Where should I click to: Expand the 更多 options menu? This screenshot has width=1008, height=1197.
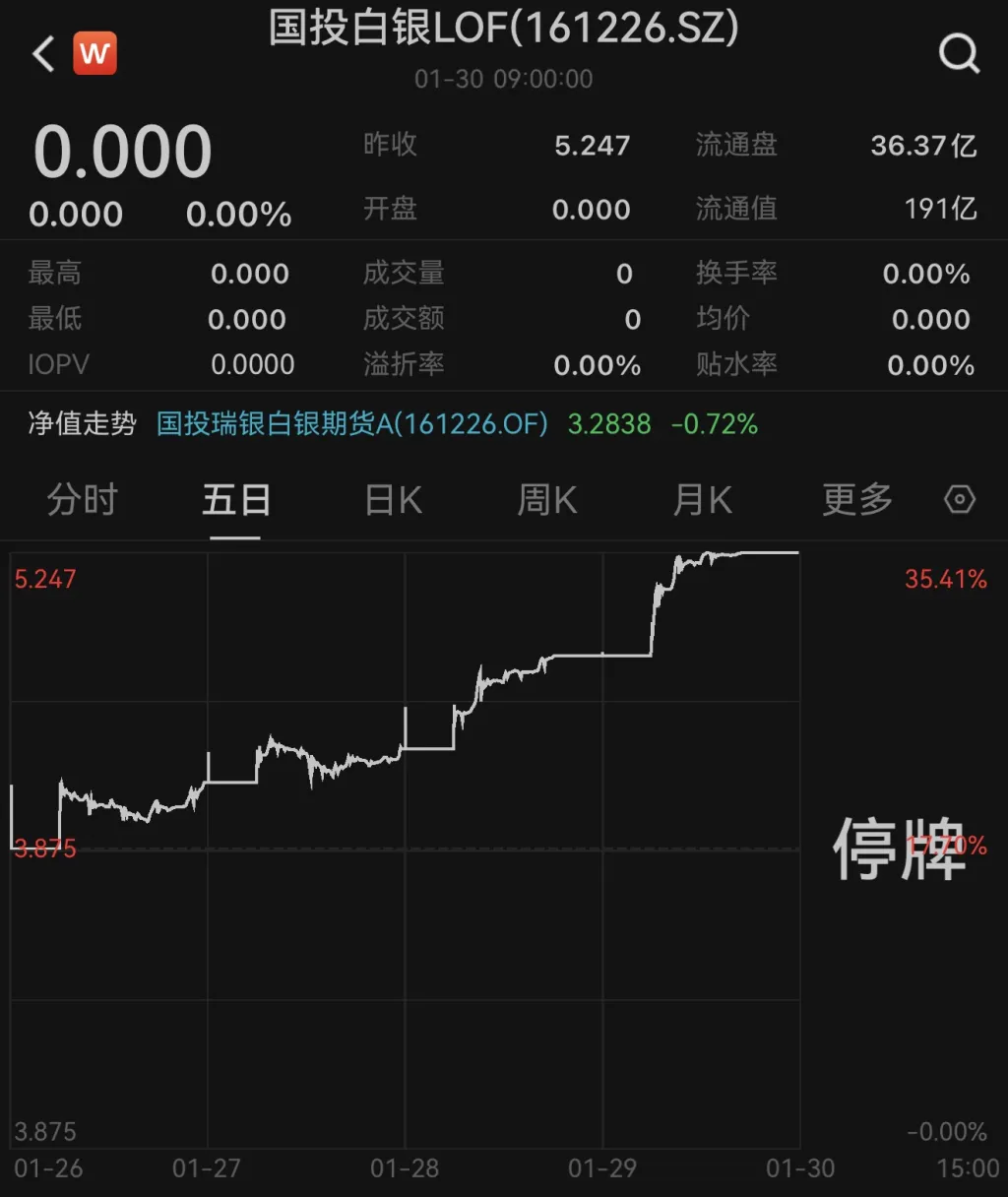click(856, 500)
